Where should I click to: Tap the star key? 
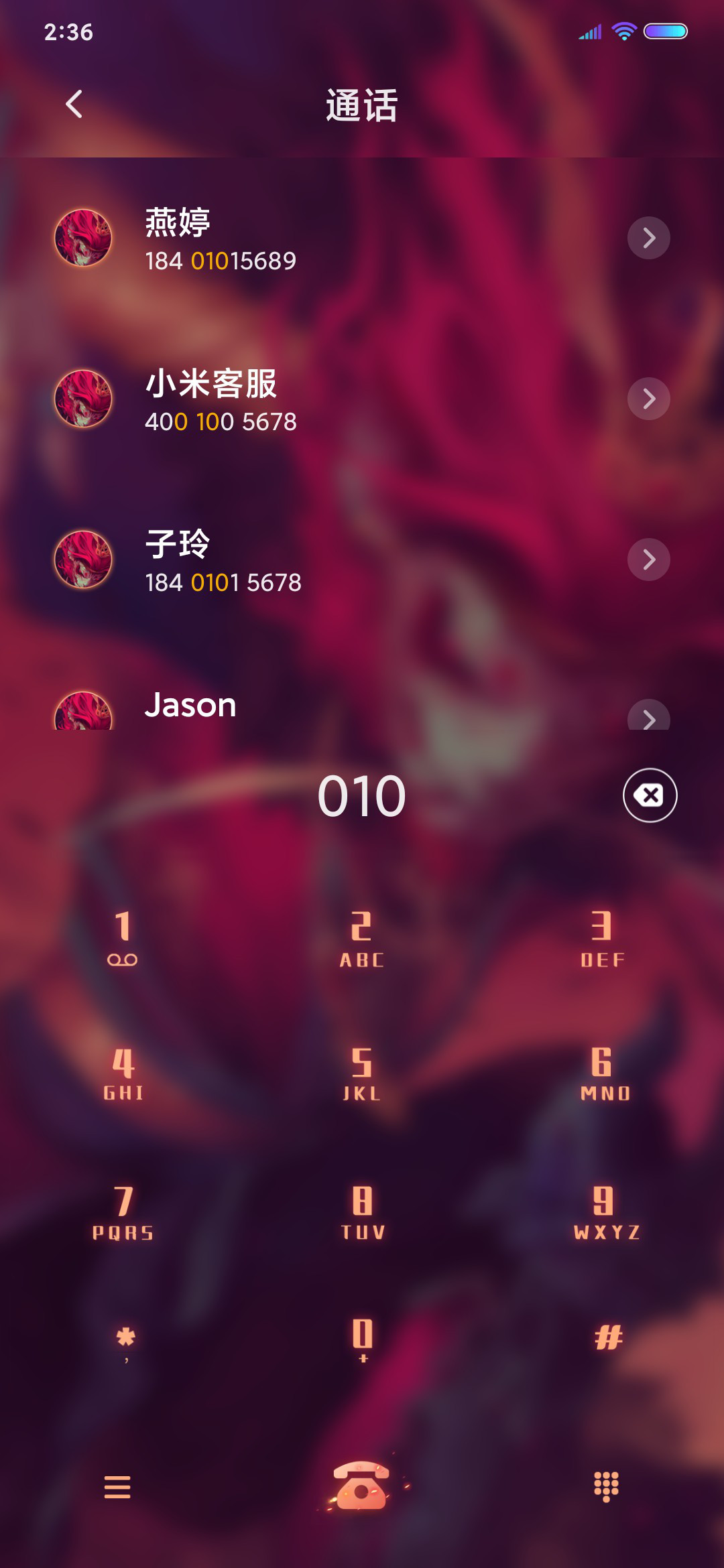pos(125,1342)
